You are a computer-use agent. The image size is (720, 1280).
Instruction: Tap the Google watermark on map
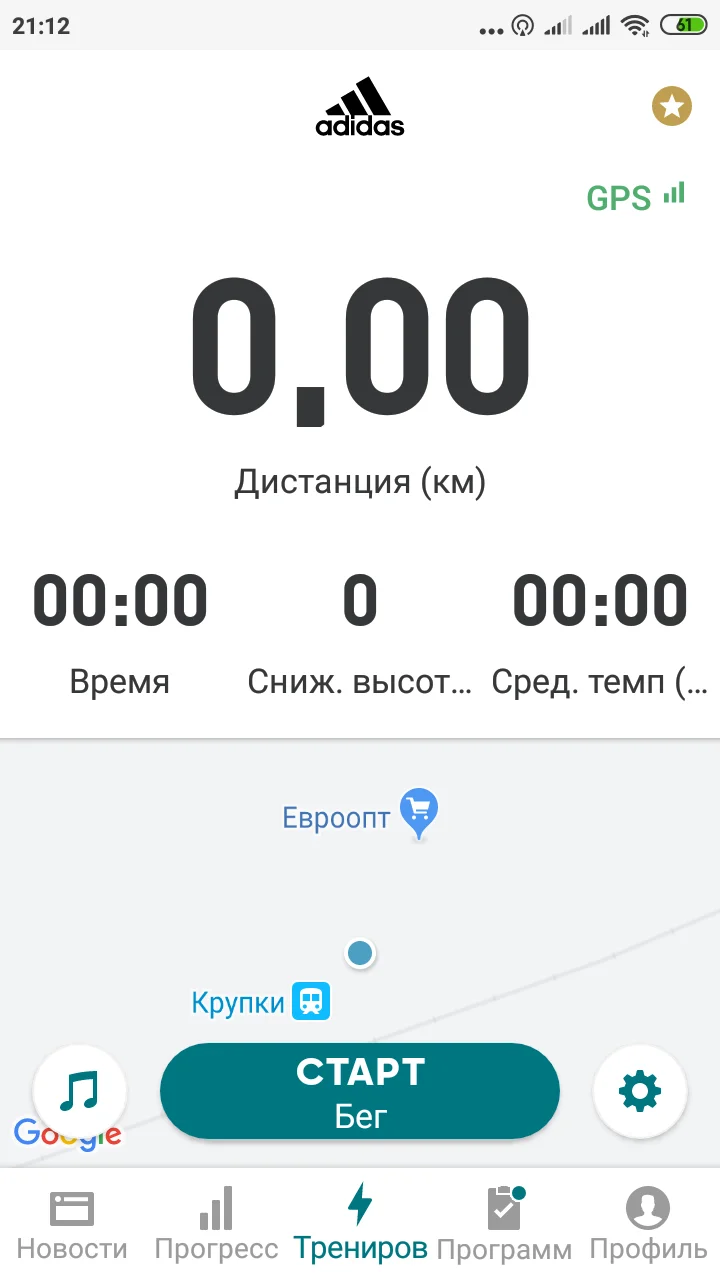68,1133
